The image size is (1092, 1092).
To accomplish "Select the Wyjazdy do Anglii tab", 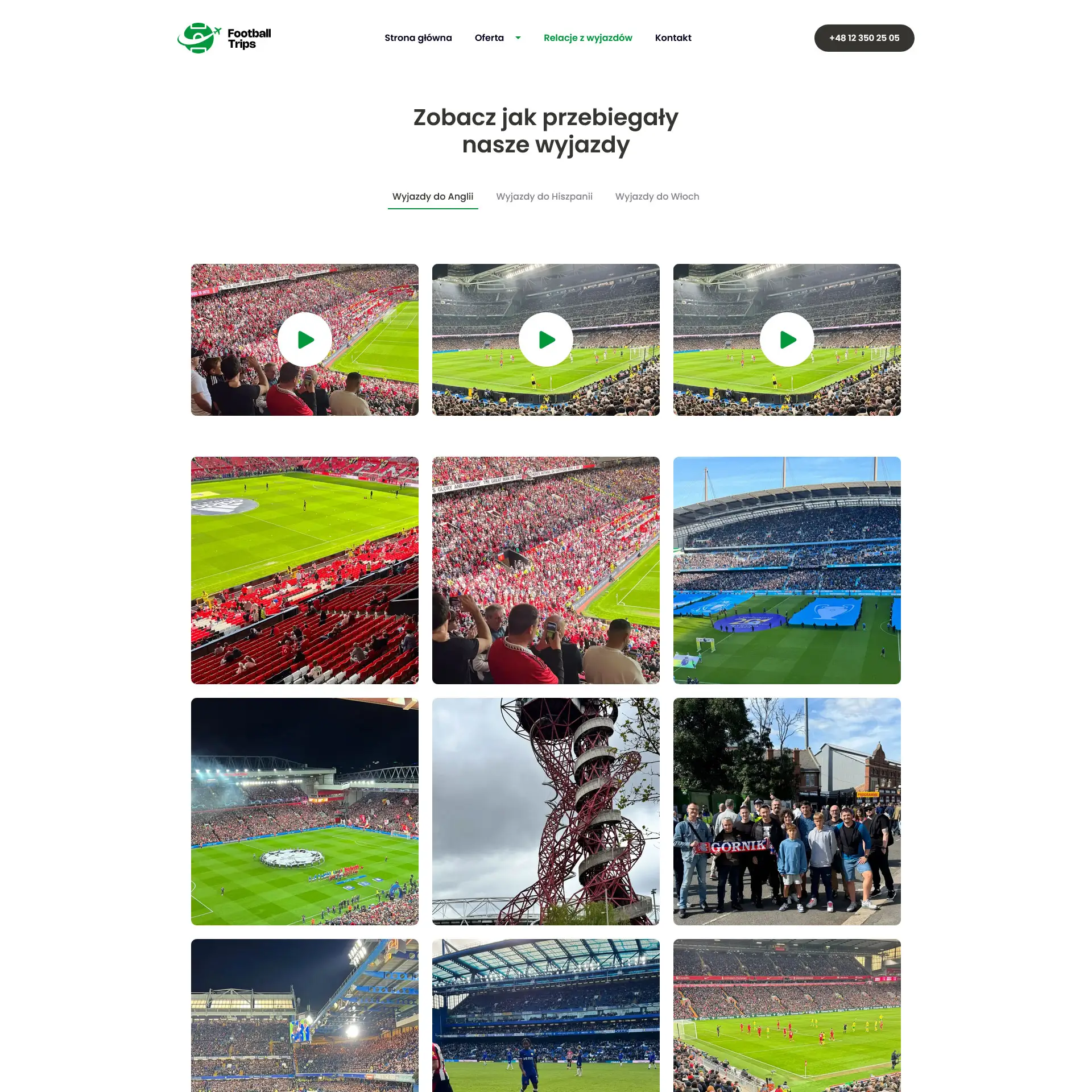I will point(433,196).
